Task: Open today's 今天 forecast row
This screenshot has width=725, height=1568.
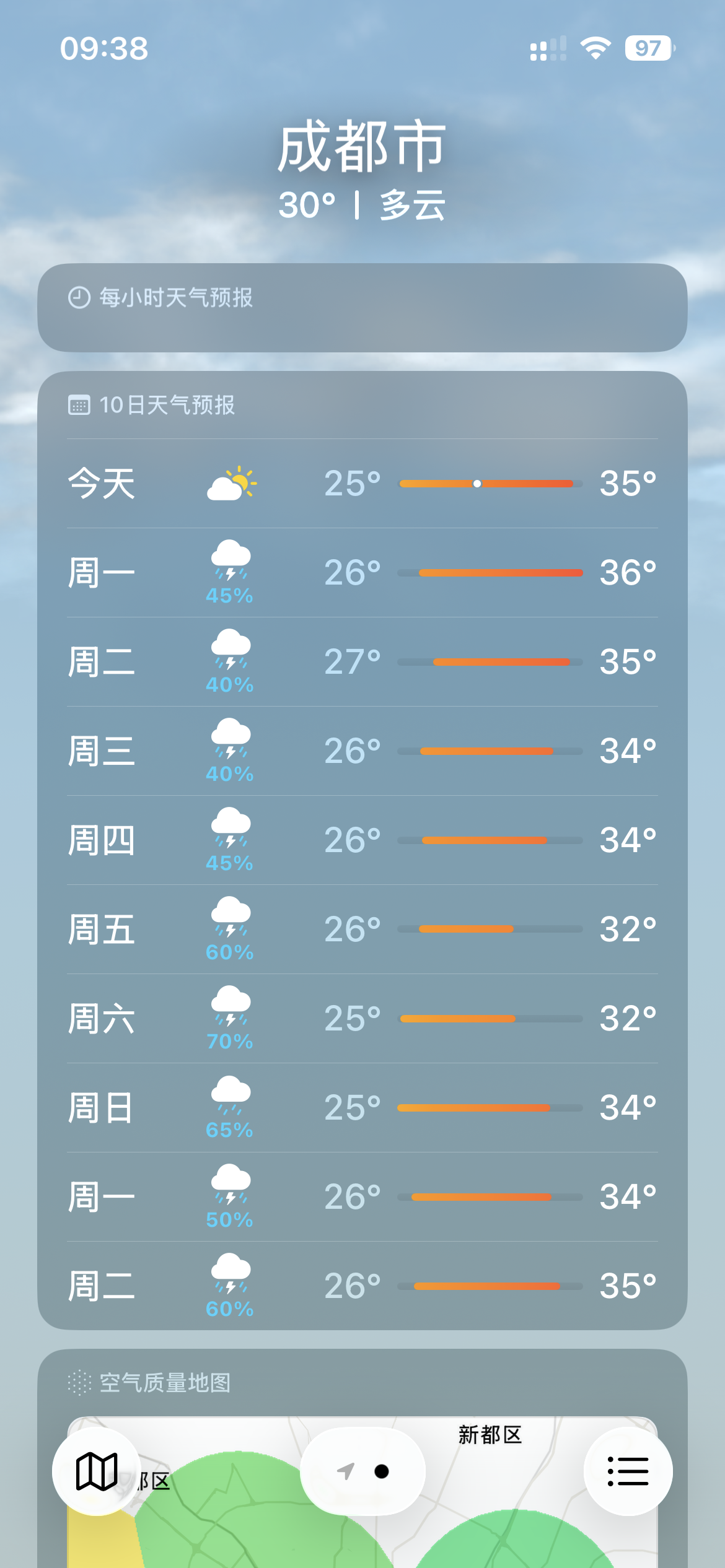Action: tap(362, 484)
